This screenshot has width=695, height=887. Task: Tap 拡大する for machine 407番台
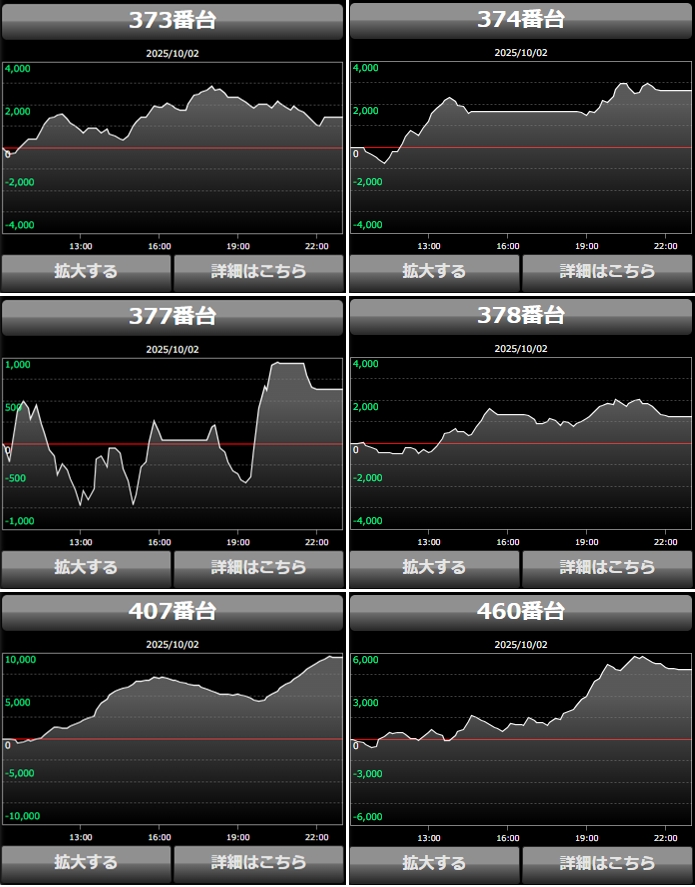click(x=86, y=862)
